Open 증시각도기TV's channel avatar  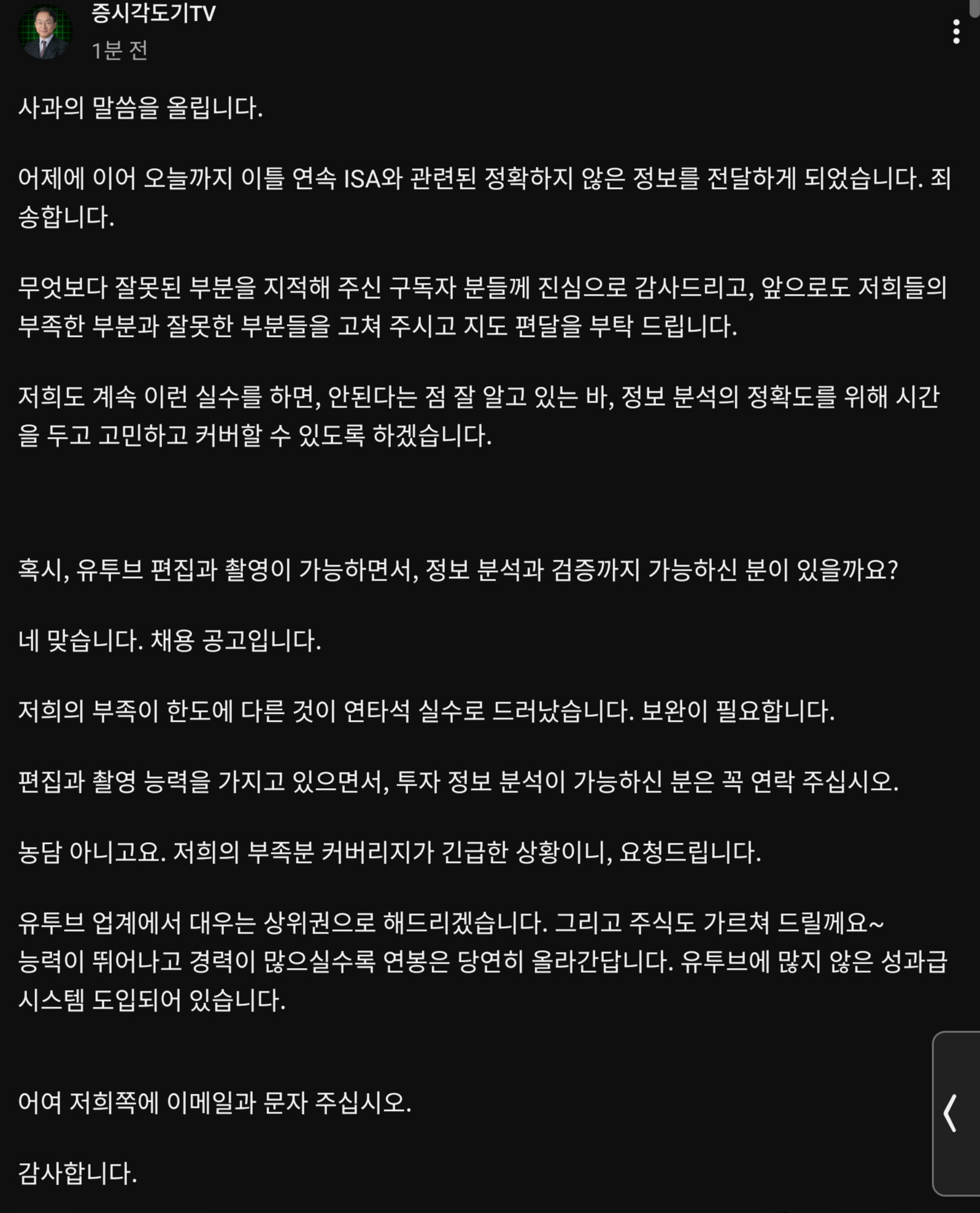pos(45,31)
